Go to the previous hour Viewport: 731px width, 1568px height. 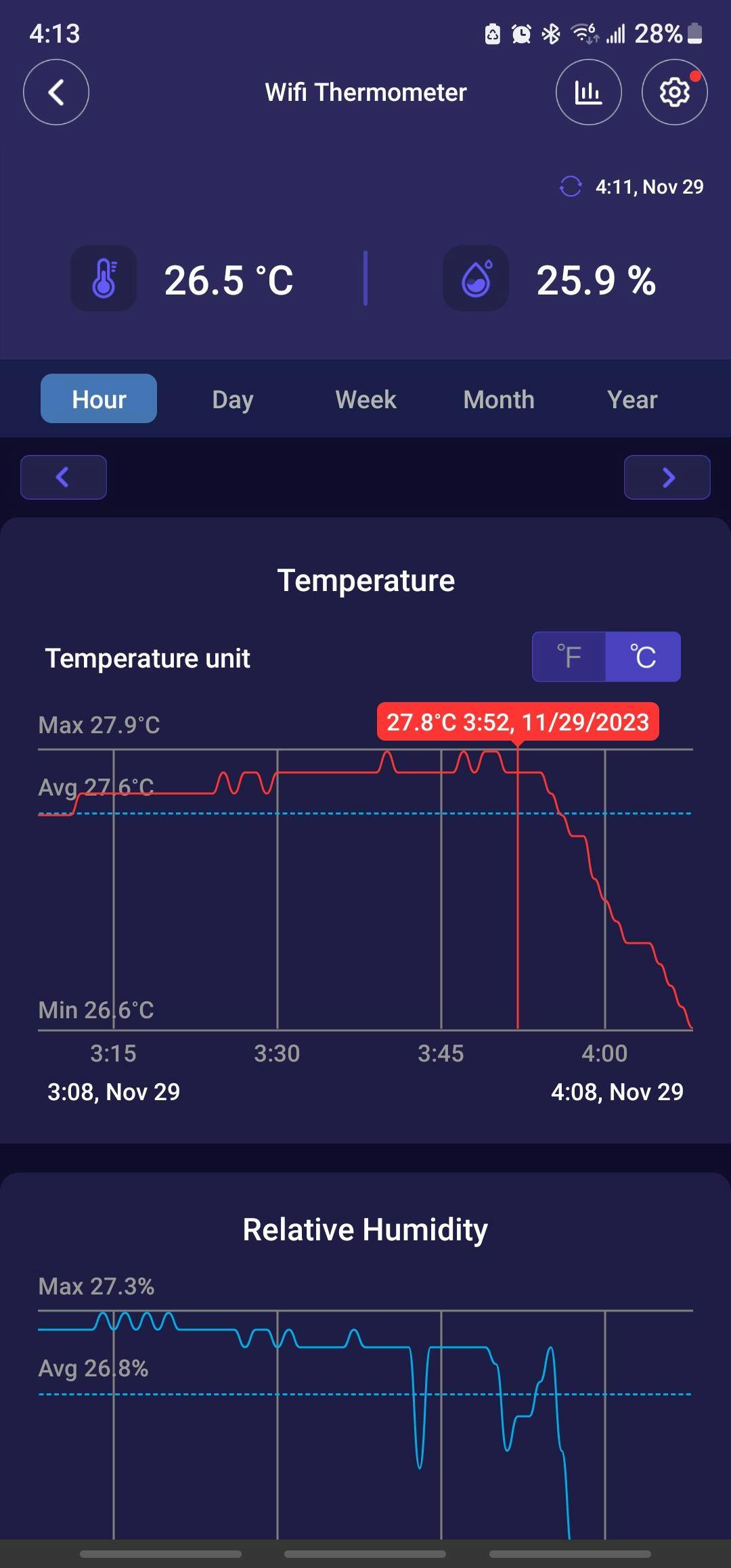point(64,477)
